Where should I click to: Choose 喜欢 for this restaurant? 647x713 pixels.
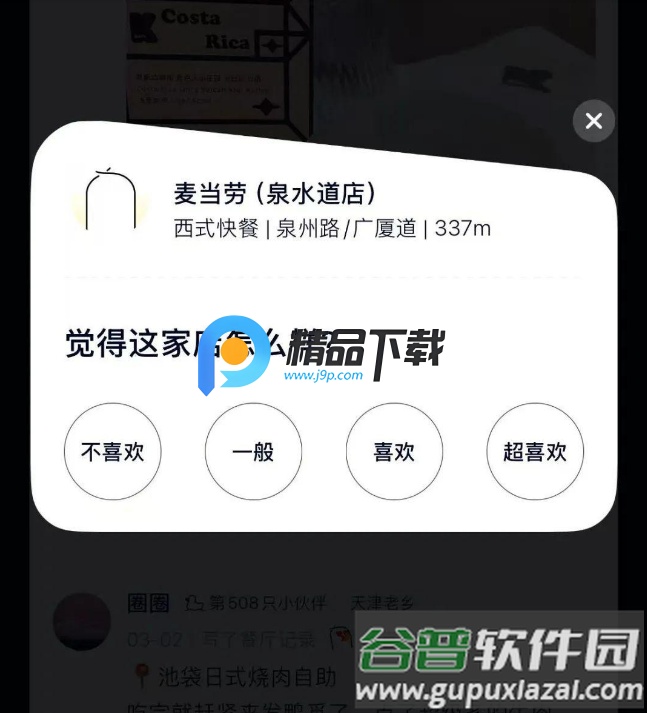click(394, 452)
